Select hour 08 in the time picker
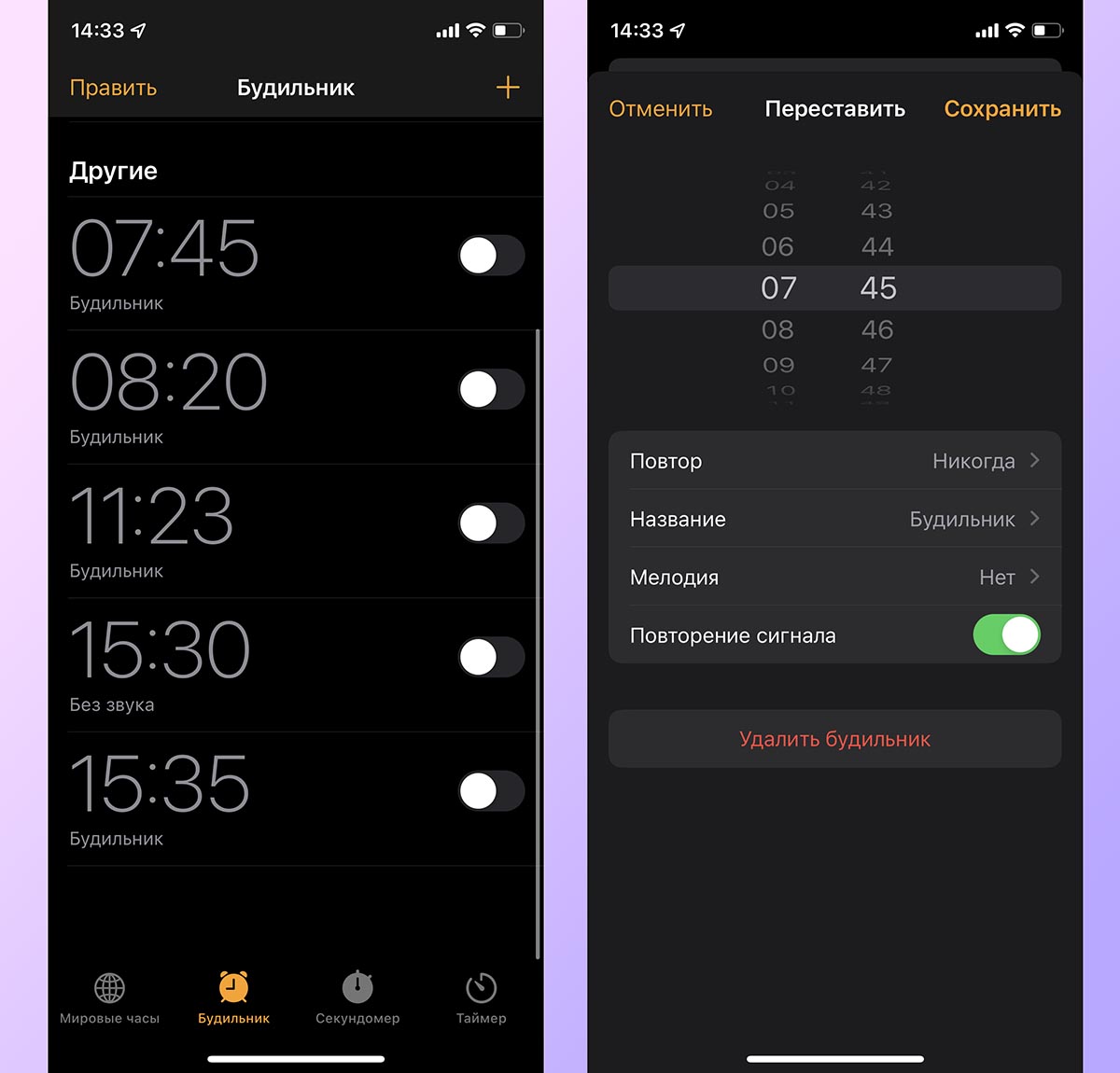Viewport: 1120px width, 1073px height. (777, 329)
